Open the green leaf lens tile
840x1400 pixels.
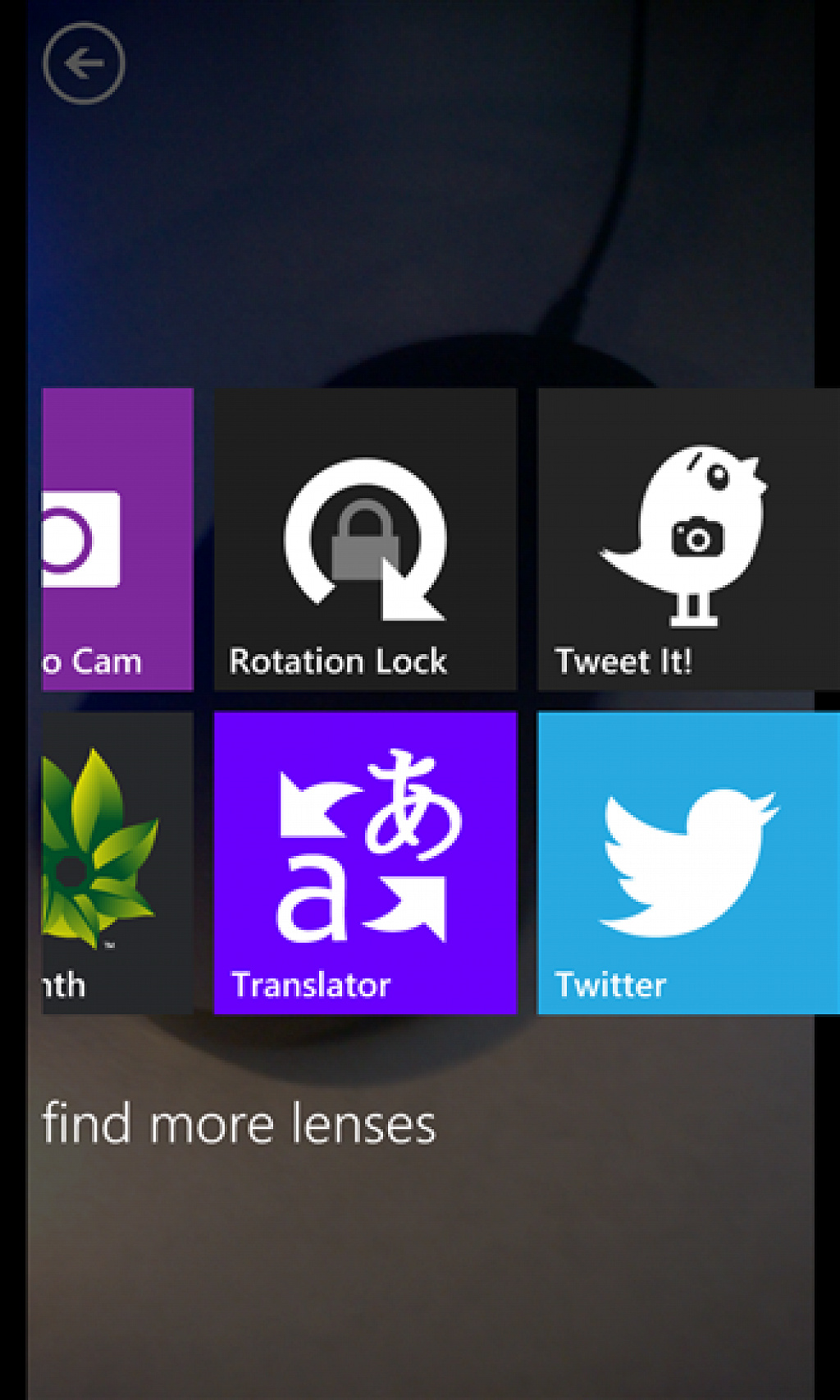[117, 862]
